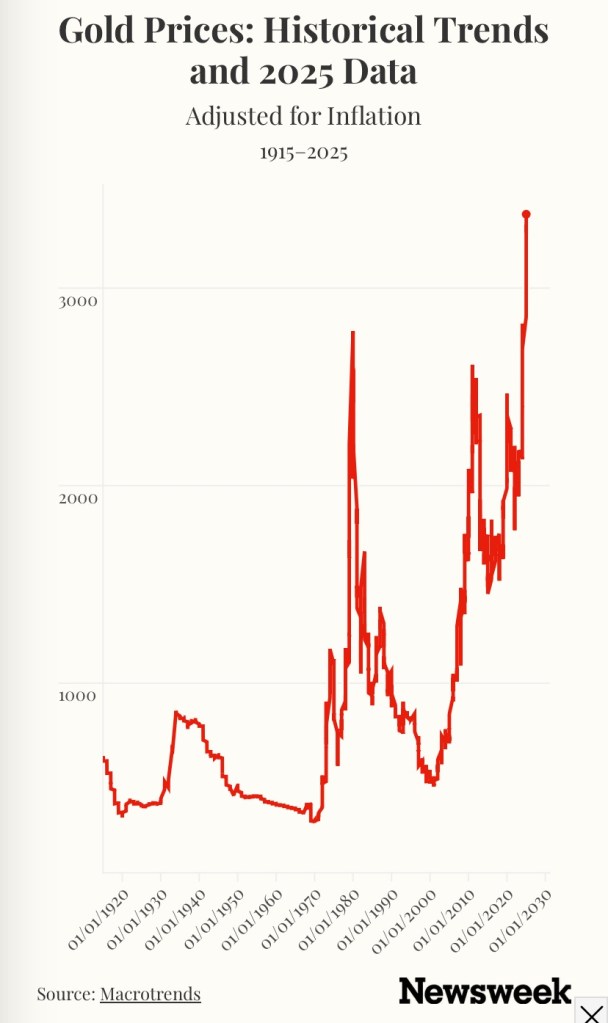Dismiss with the X close button

[590, 1009]
